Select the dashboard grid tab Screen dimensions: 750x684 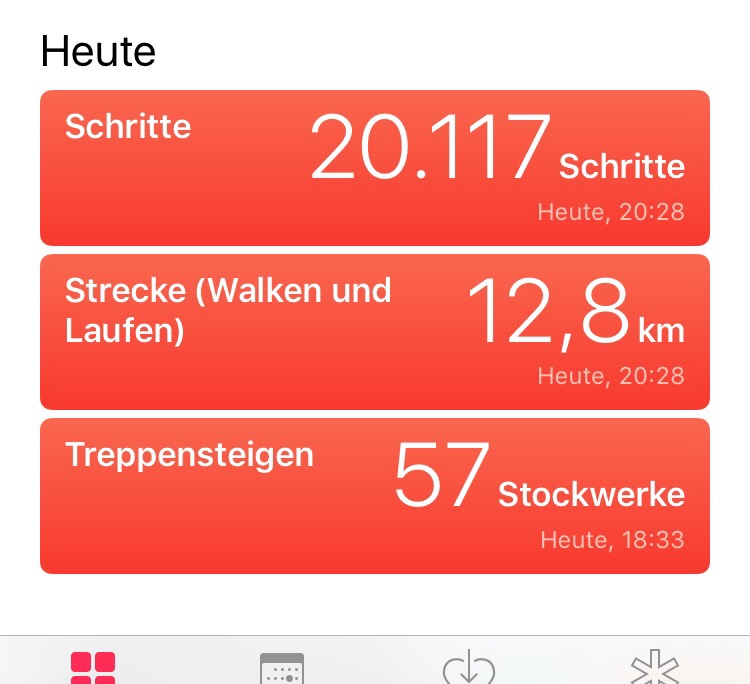tap(93, 668)
